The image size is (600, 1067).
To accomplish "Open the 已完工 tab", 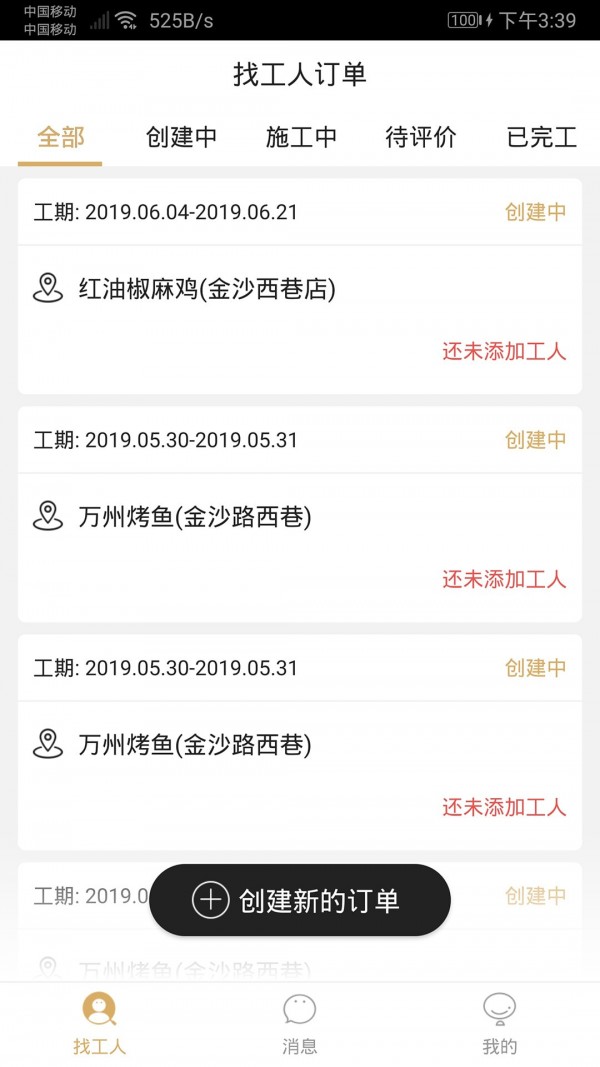I will coord(541,137).
